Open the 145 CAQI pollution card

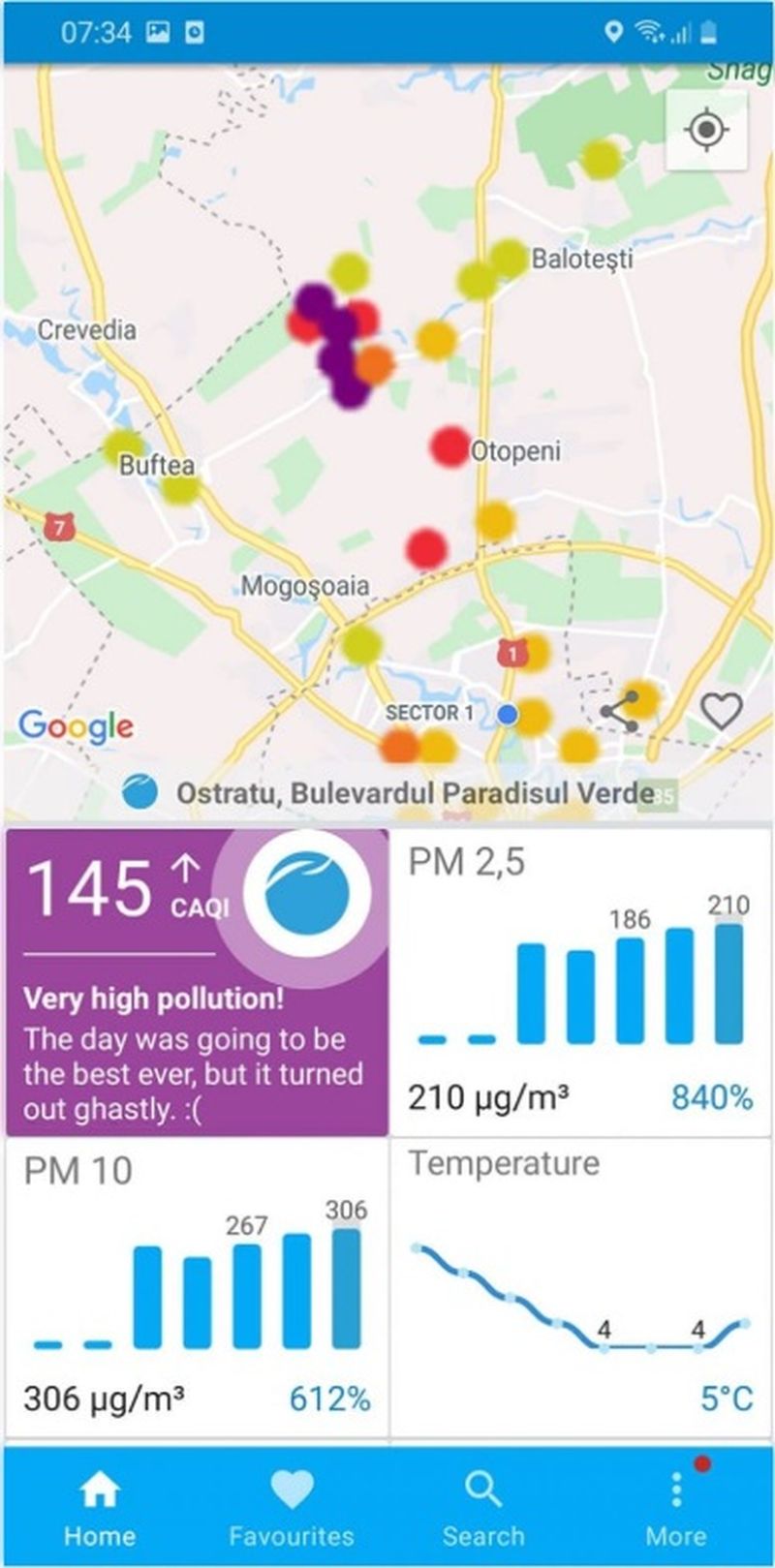pyautogui.click(x=196, y=980)
